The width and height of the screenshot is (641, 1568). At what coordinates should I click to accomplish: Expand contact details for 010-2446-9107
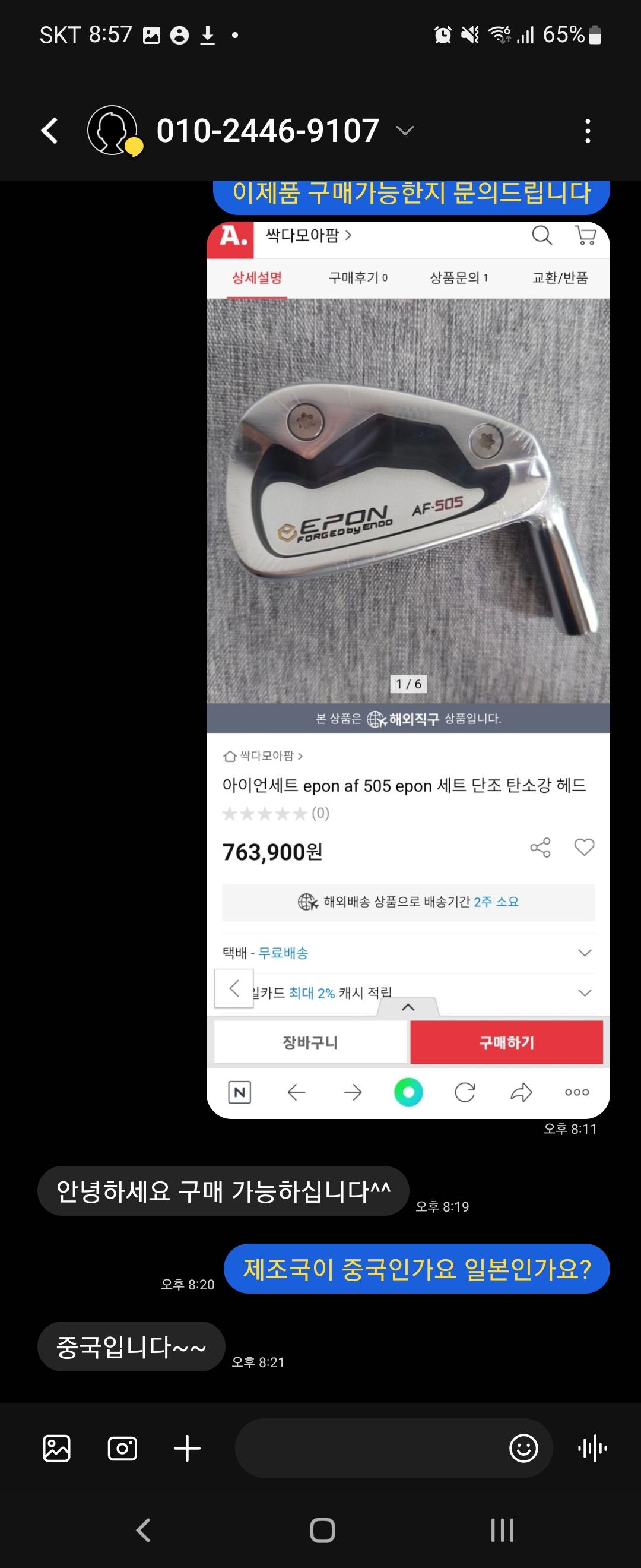404,131
